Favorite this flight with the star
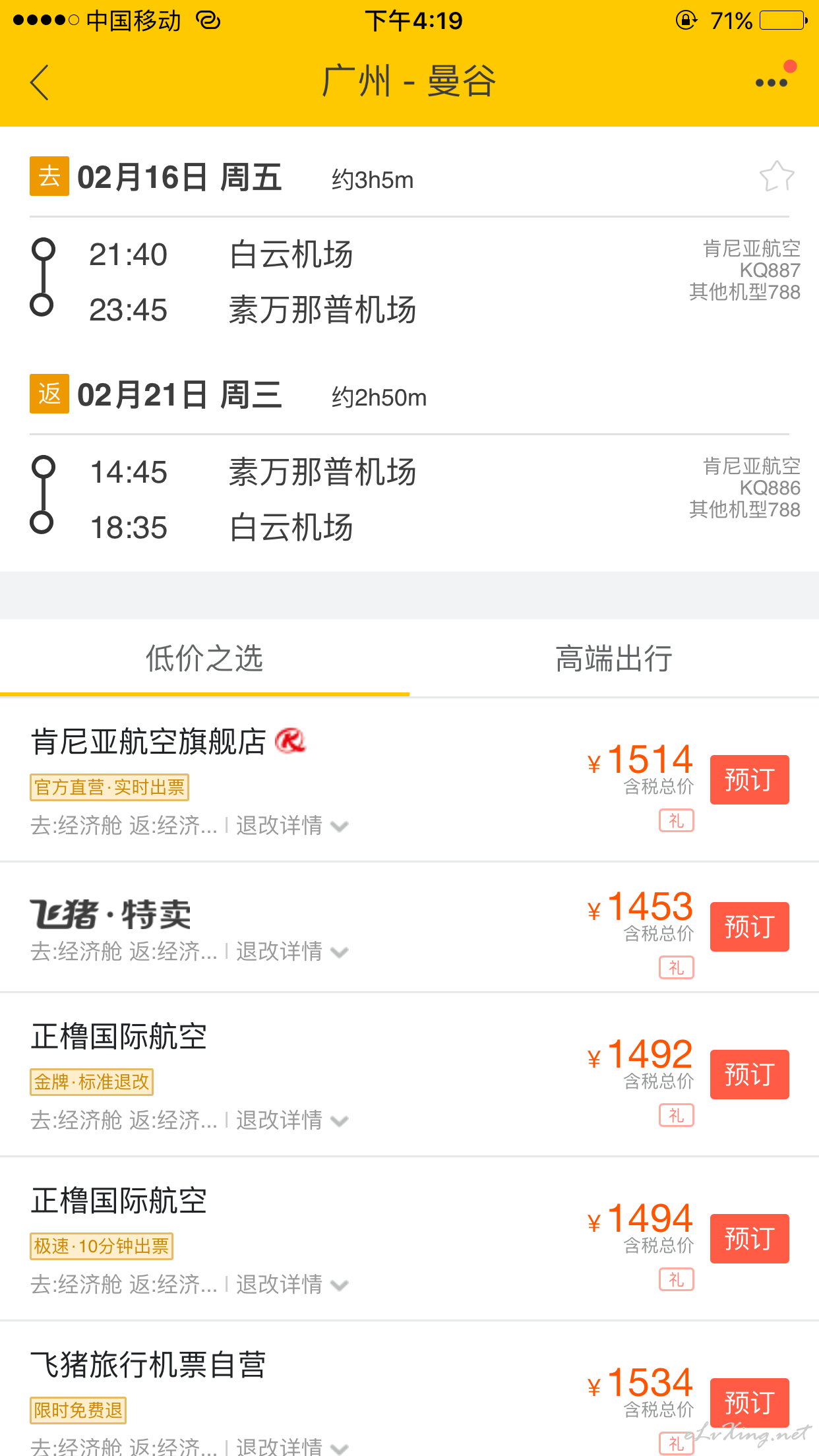Screen dimensions: 819x1456 [776, 177]
